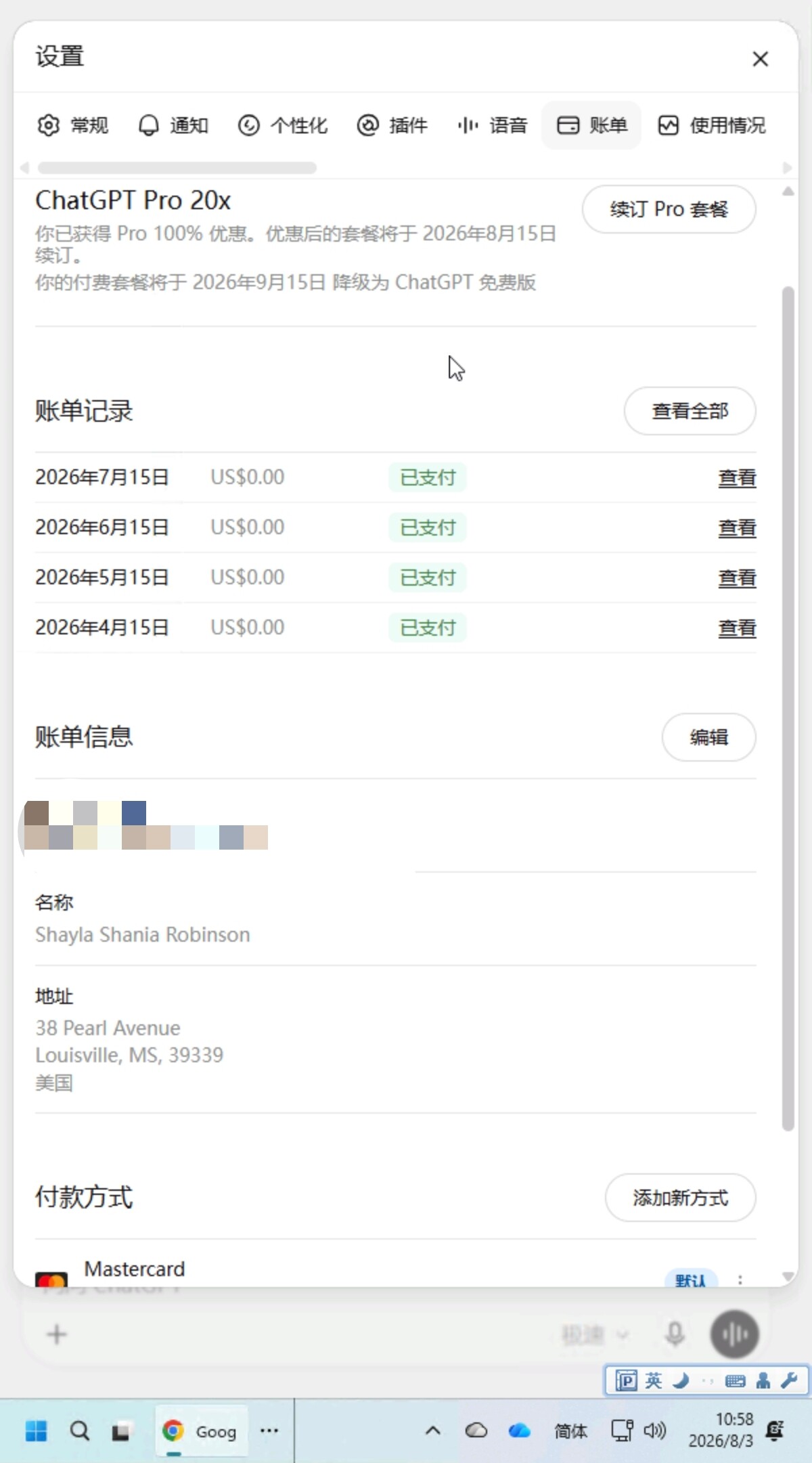View the 2026年7月15日 invoice
This screenshot has width=812, height=1463.
737,478
